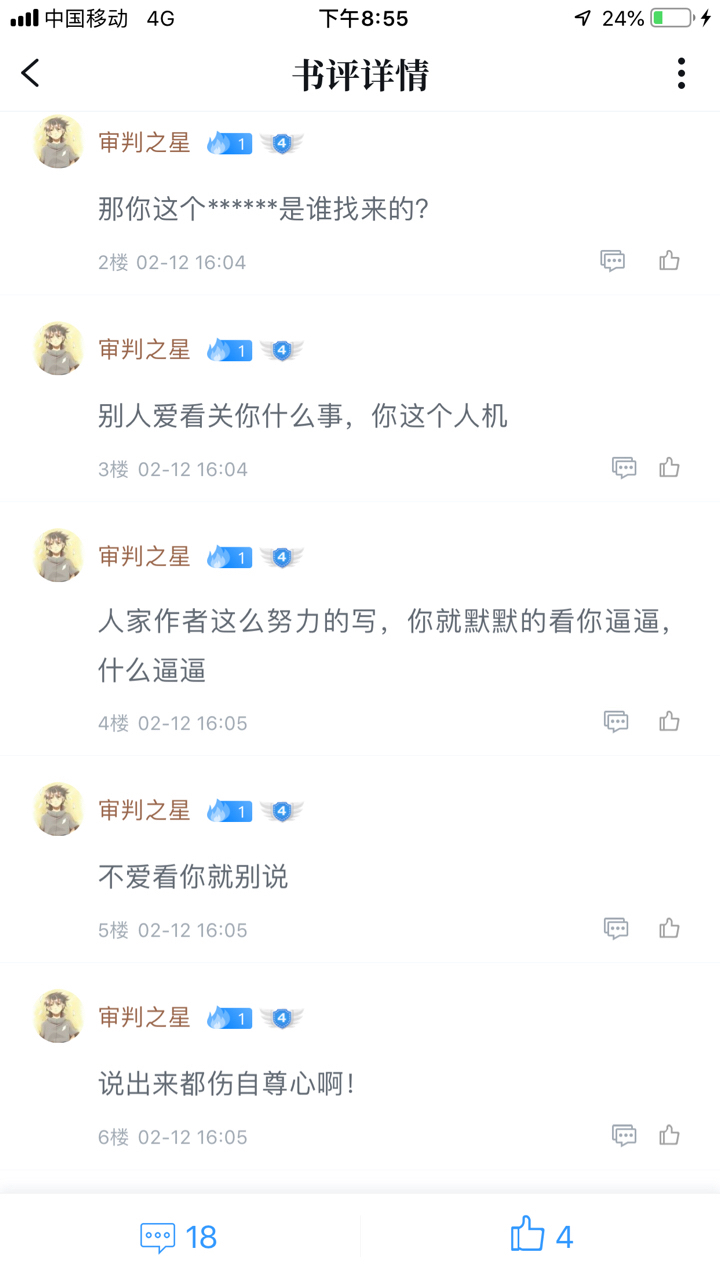Reply to the 6楼 comment
Image resolution: width=720 pixels, height=1280 pixels.
coord(624,1136)
